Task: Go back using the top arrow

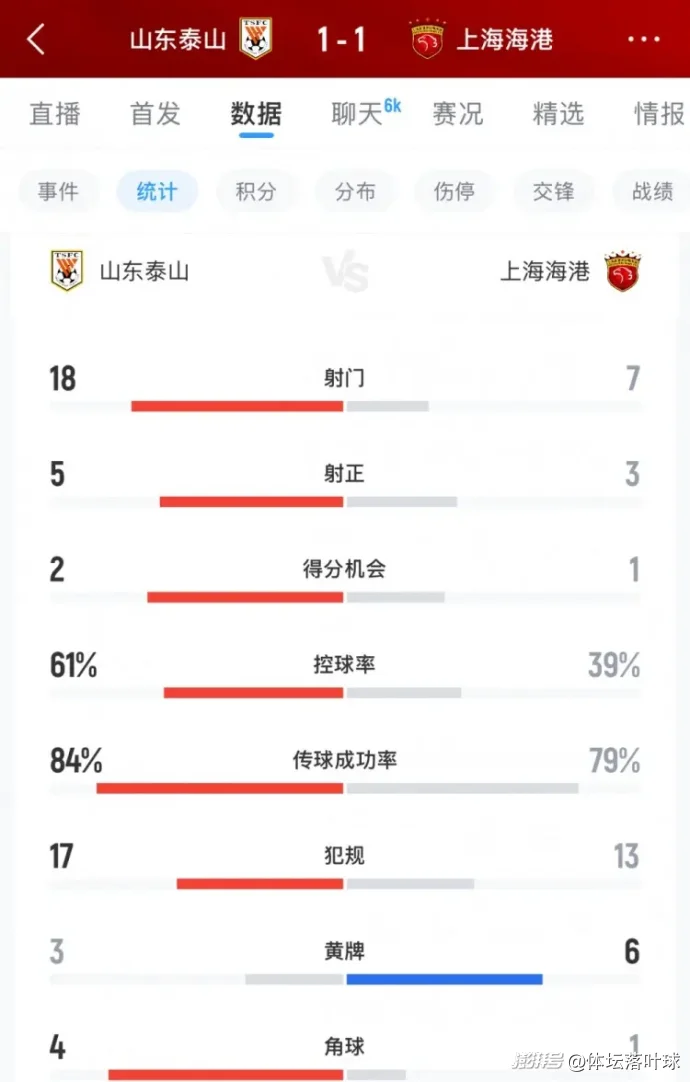Action: 36,39
